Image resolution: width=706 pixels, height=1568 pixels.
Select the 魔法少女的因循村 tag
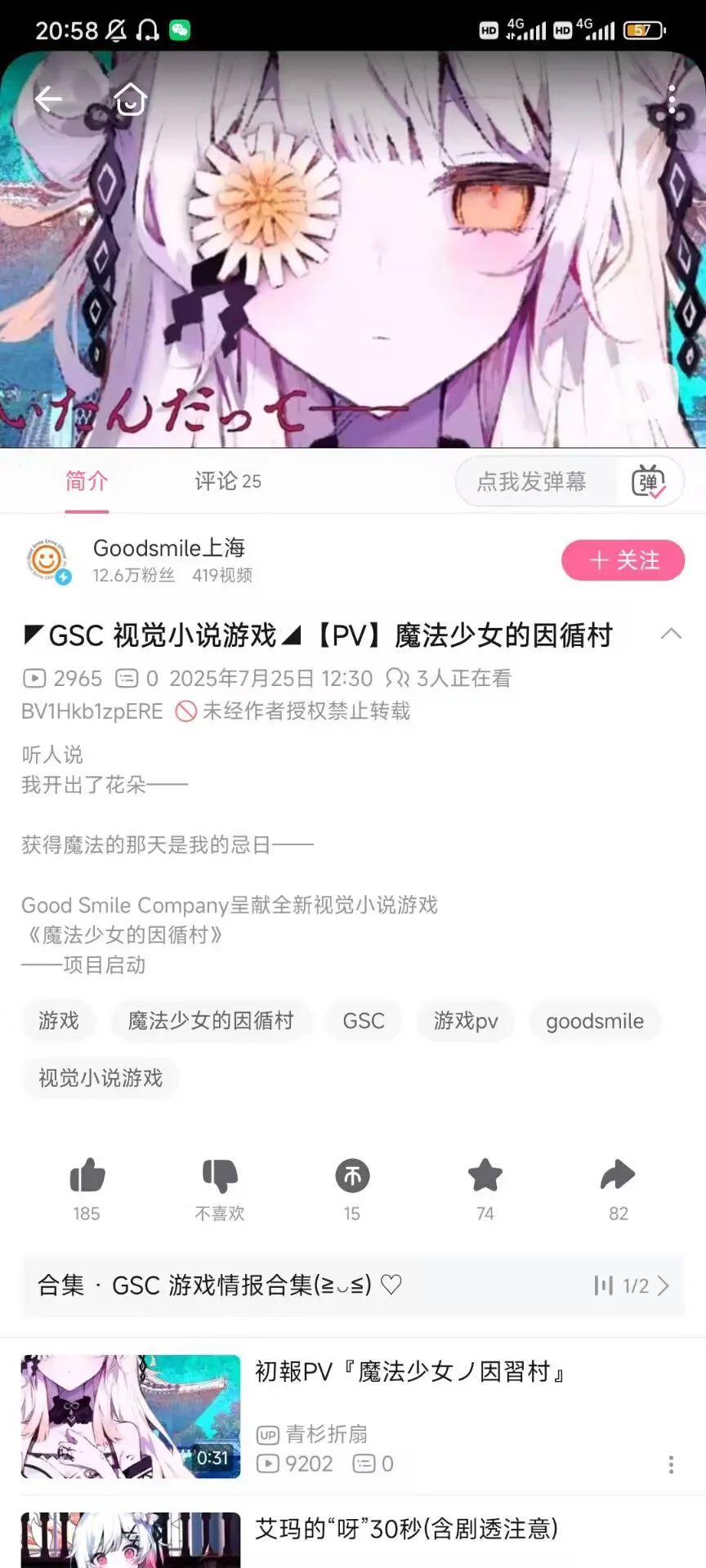pos(210,1021)
